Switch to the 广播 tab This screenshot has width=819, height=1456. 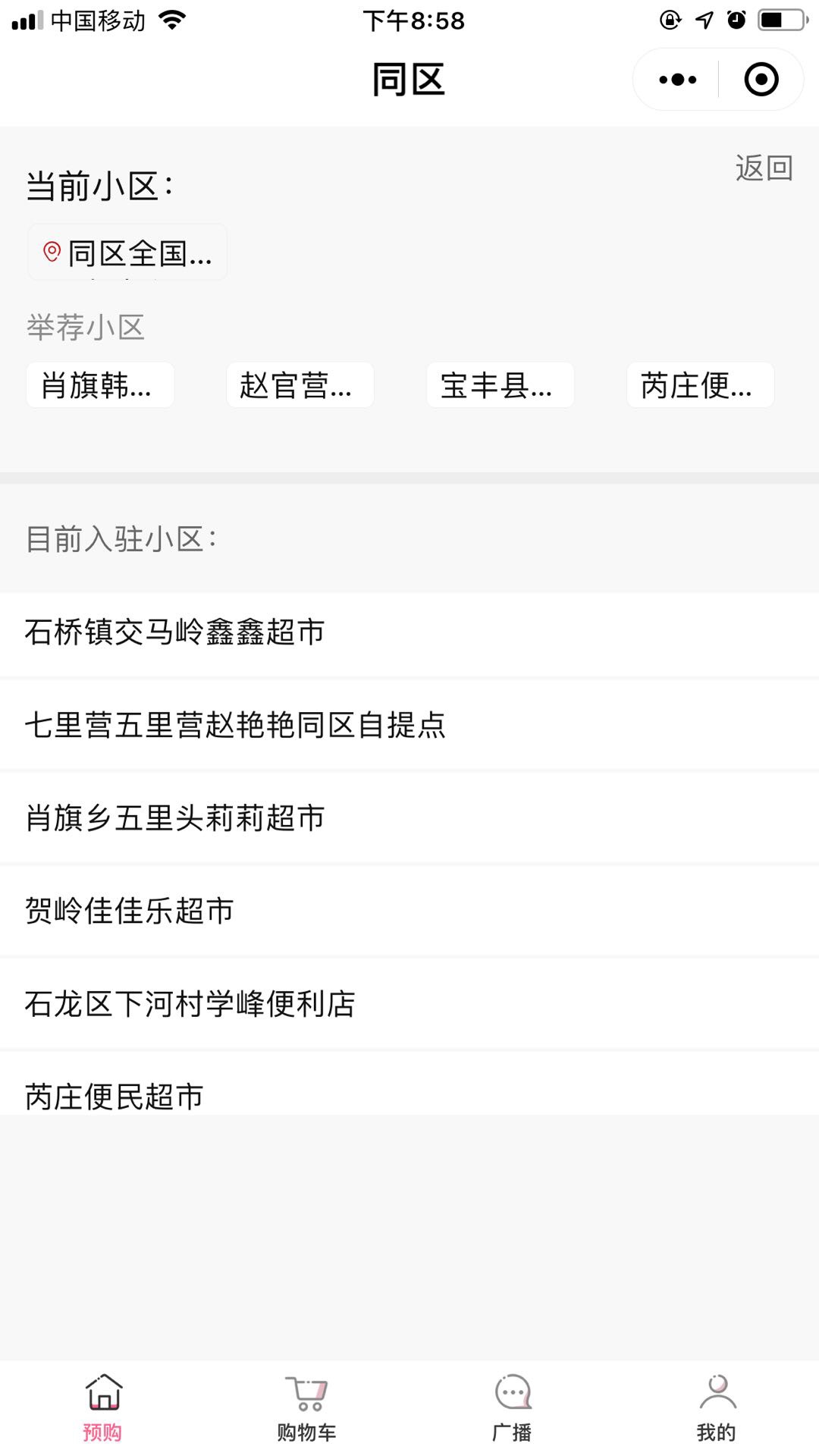click(512, 1407)
